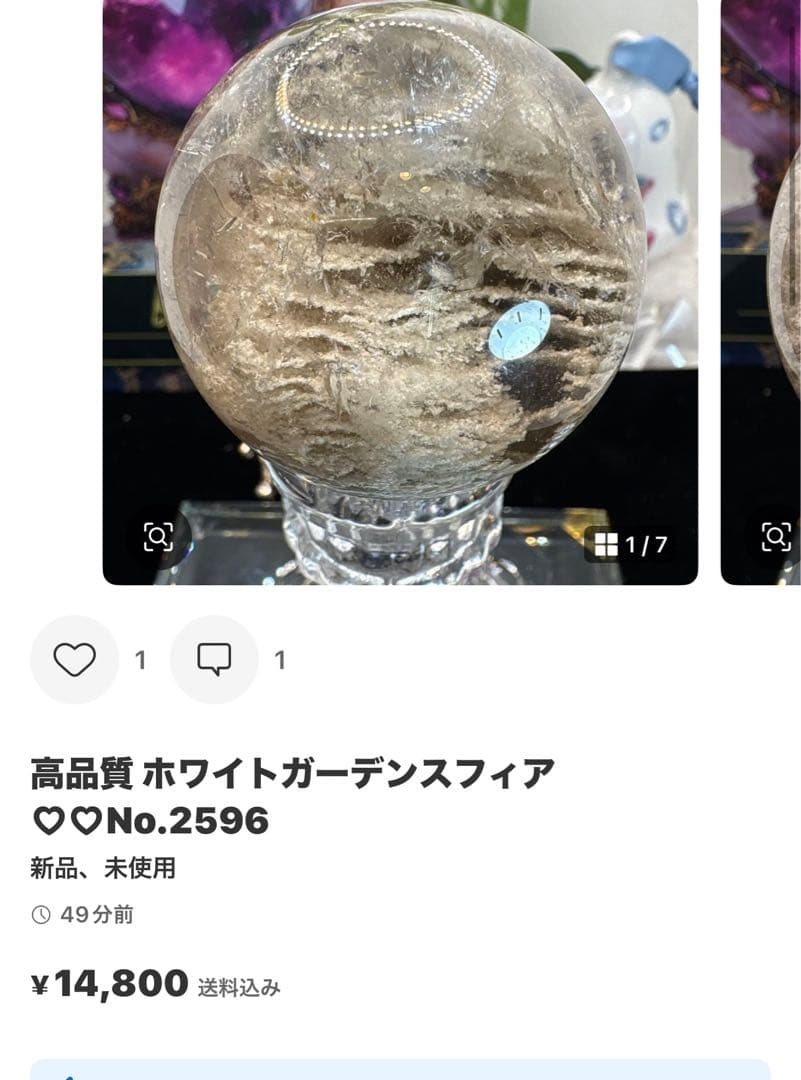Open full view of the main sphere photo
The width and height of the screenshot is (801, 1080).
[x=400, y=290]
